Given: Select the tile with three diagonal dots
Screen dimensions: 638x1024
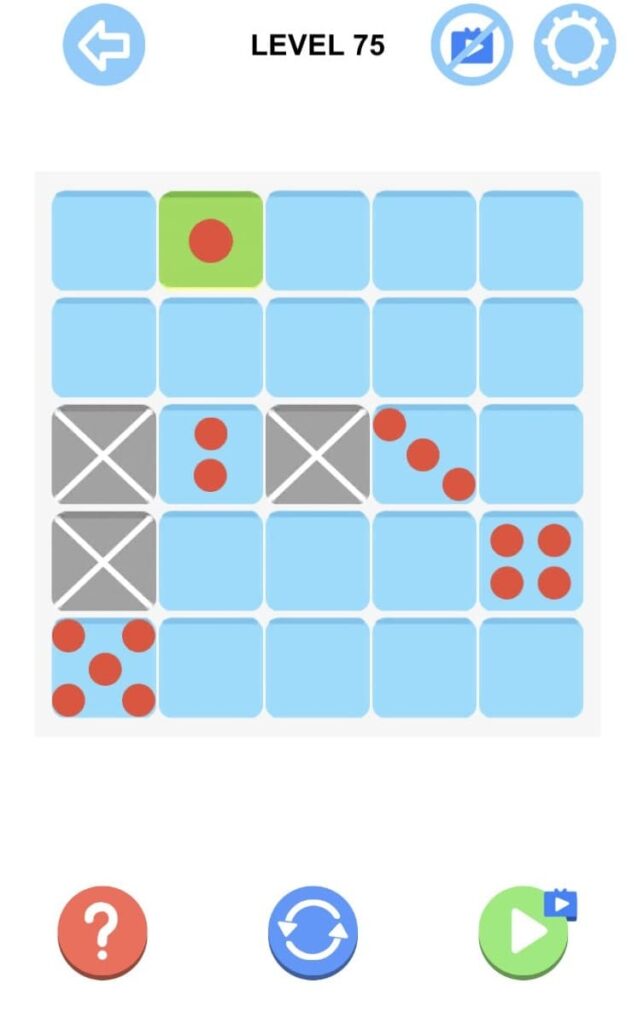Looking at the screenshot, I should [x=424, y=454].
